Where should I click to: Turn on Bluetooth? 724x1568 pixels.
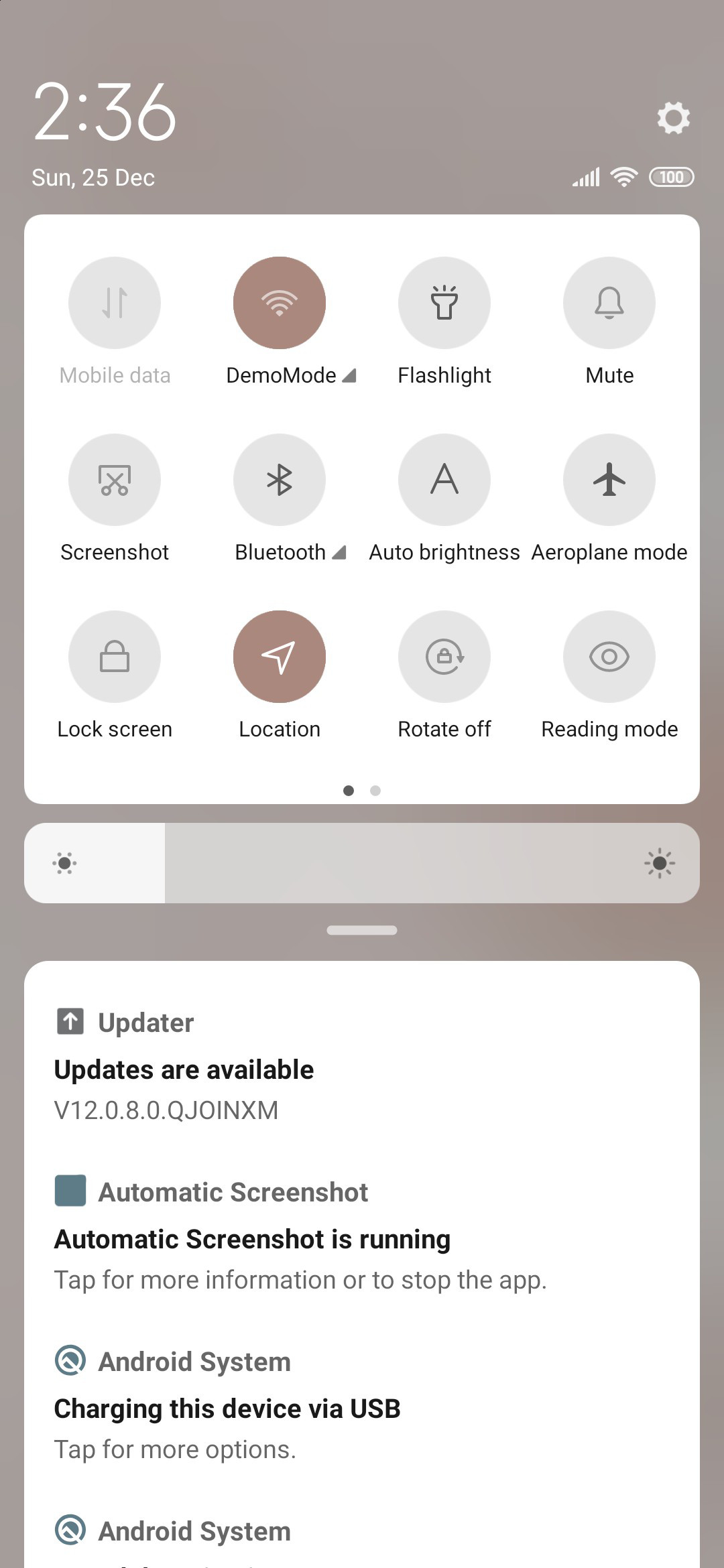(x=280, y=480)
